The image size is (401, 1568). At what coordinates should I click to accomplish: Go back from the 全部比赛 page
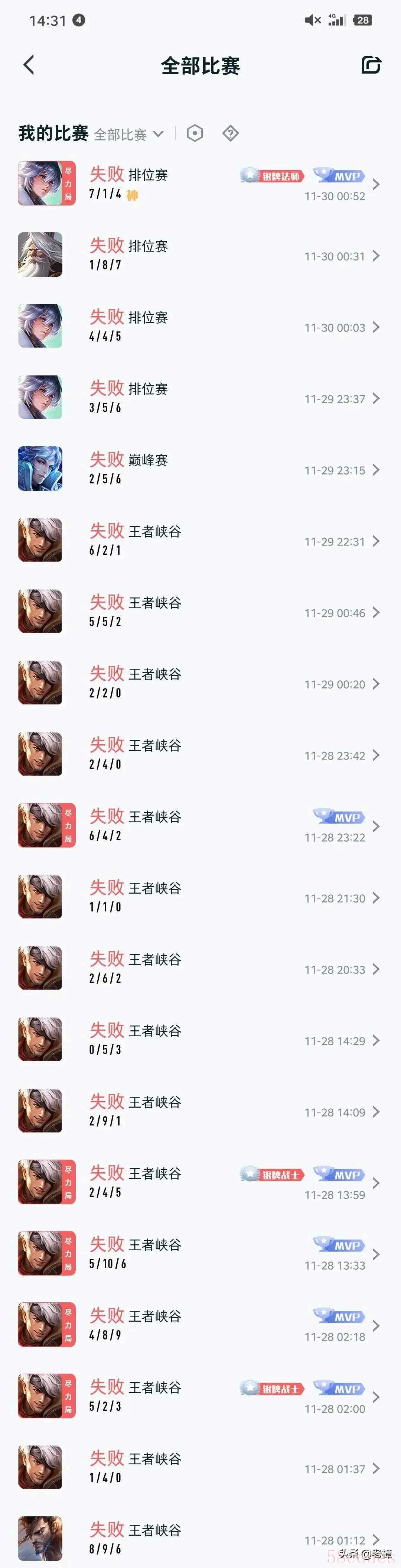[x=29, y=65]
